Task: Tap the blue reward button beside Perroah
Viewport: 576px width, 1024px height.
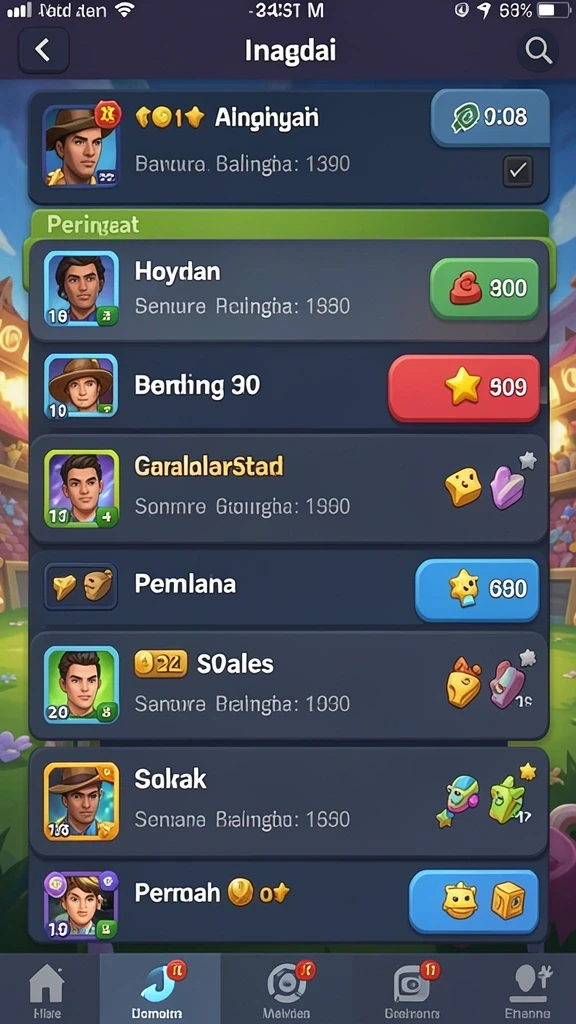Action: (473, 902)
